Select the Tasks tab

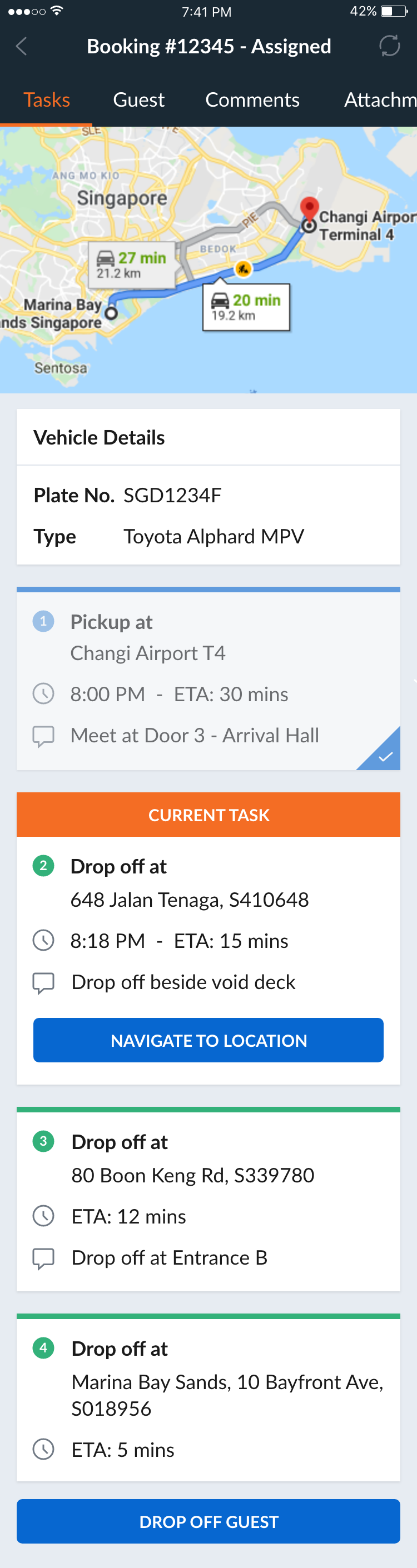click(46, 100)
